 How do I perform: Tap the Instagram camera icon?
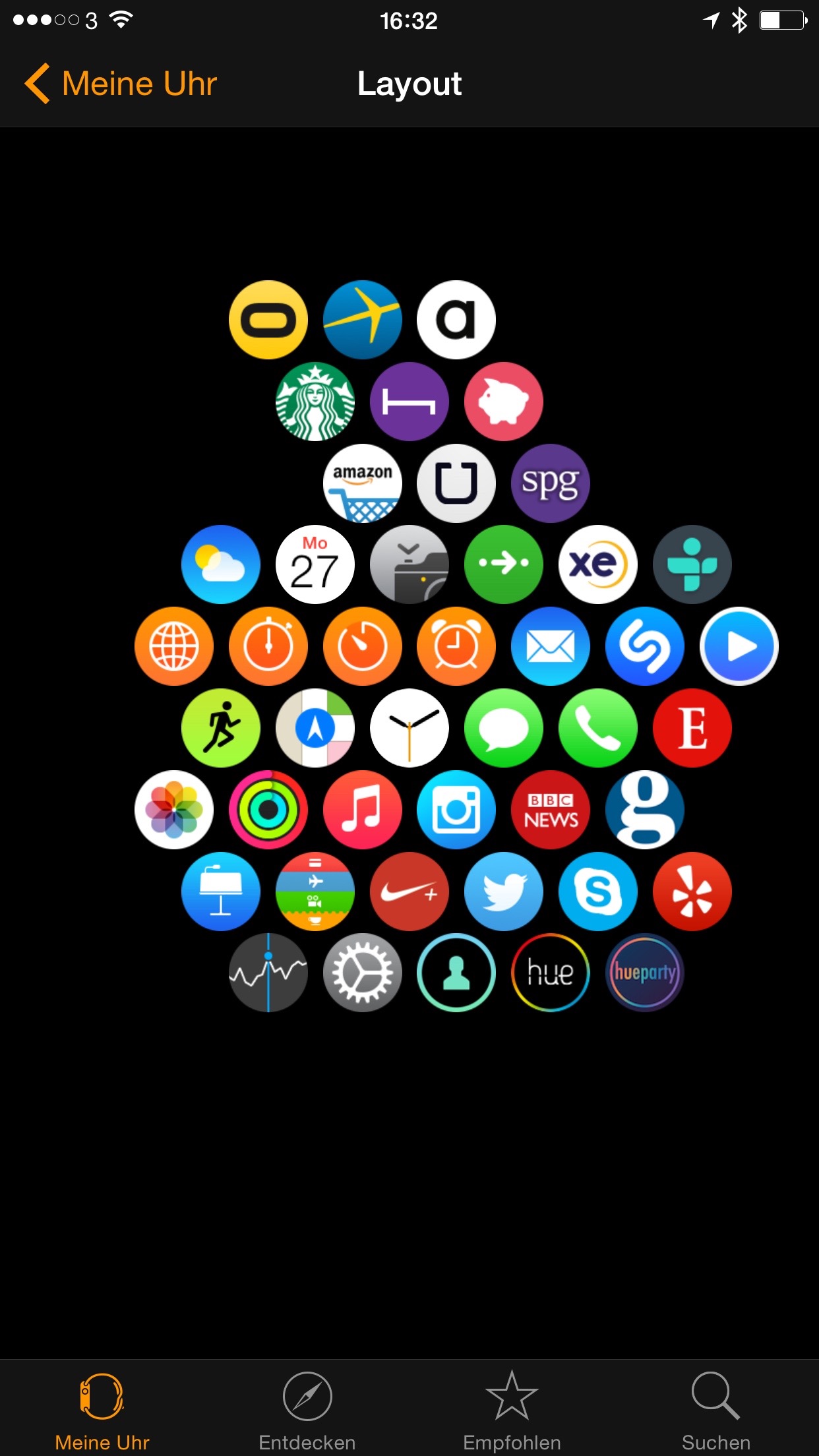(456, 810)
